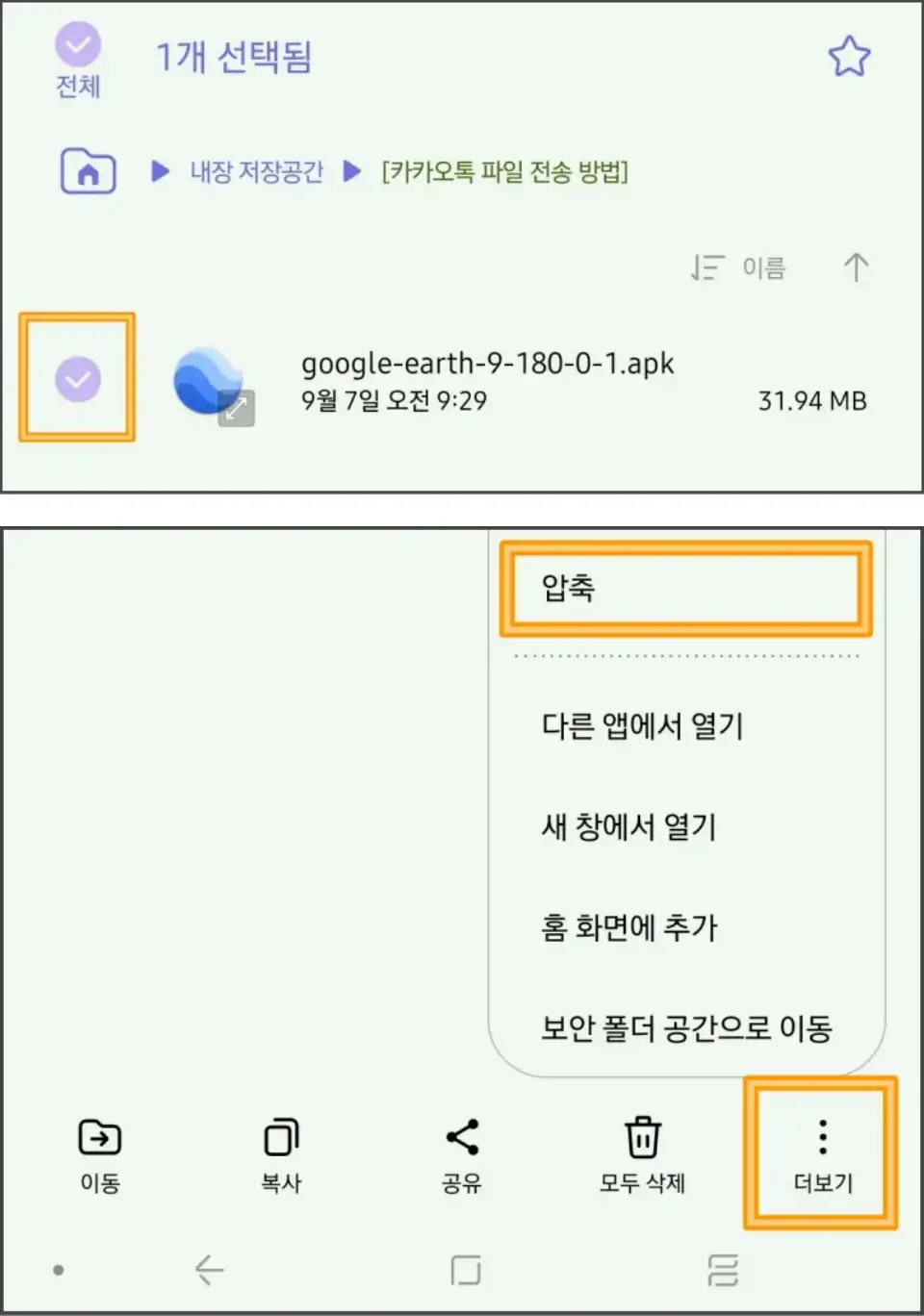Uncheck the google-earth-9-180-0-1.apk selection

(x=76, y=379)
